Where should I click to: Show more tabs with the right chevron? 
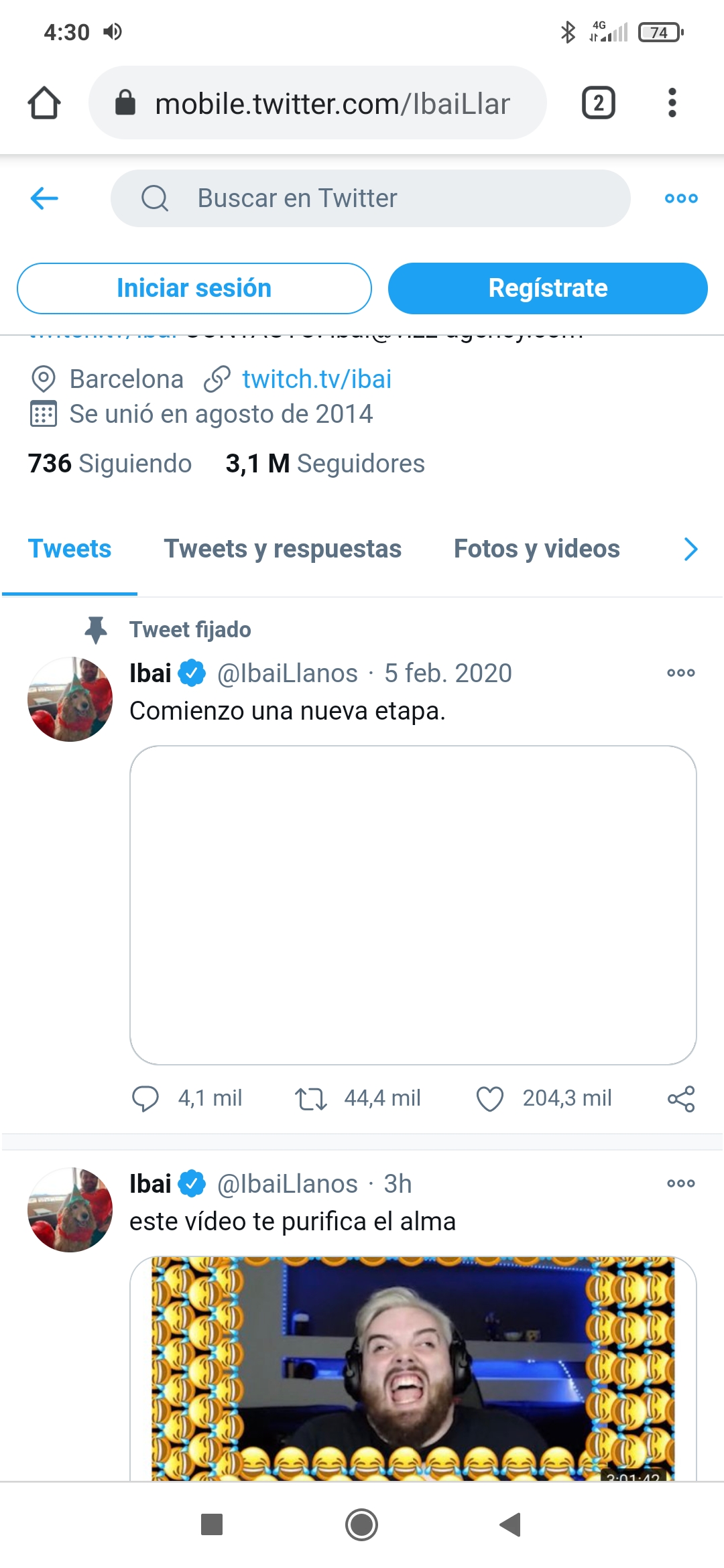(x=690, y=549)
